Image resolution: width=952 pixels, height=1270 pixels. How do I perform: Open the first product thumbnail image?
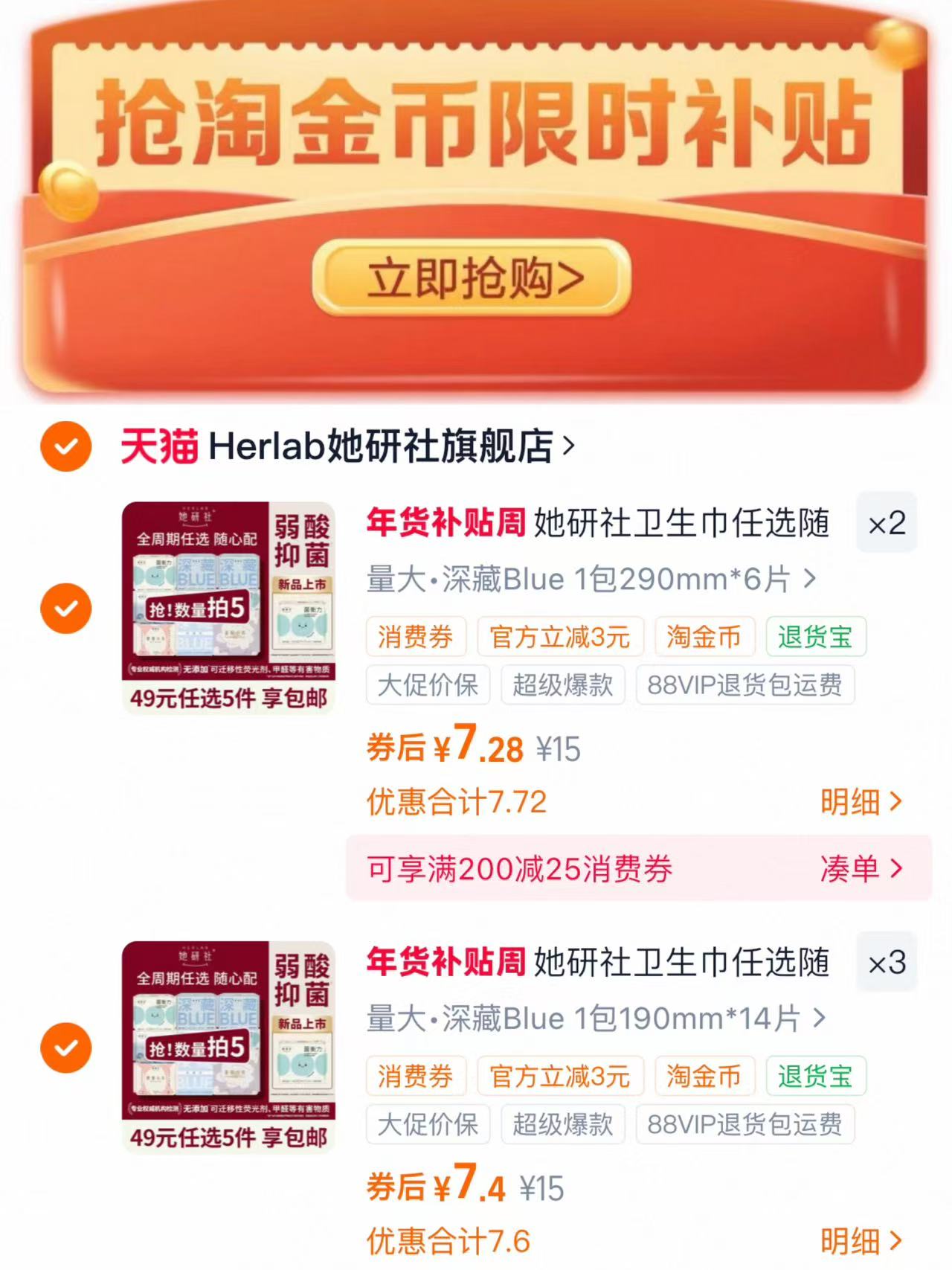pos(231,605)
